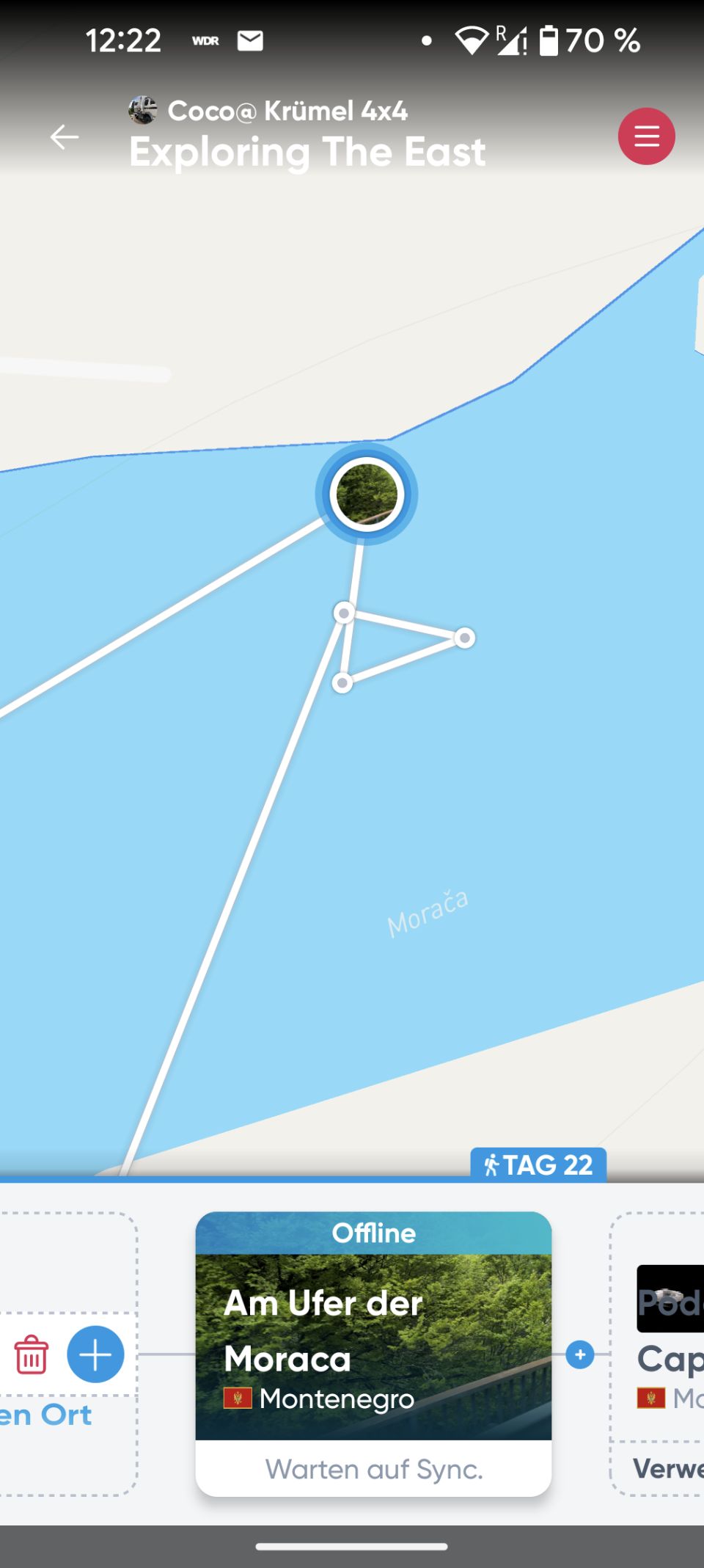Viewport: 704px width, 1568px height.
Task: Tap the photo marker on the map
Action: click(367, 494)
